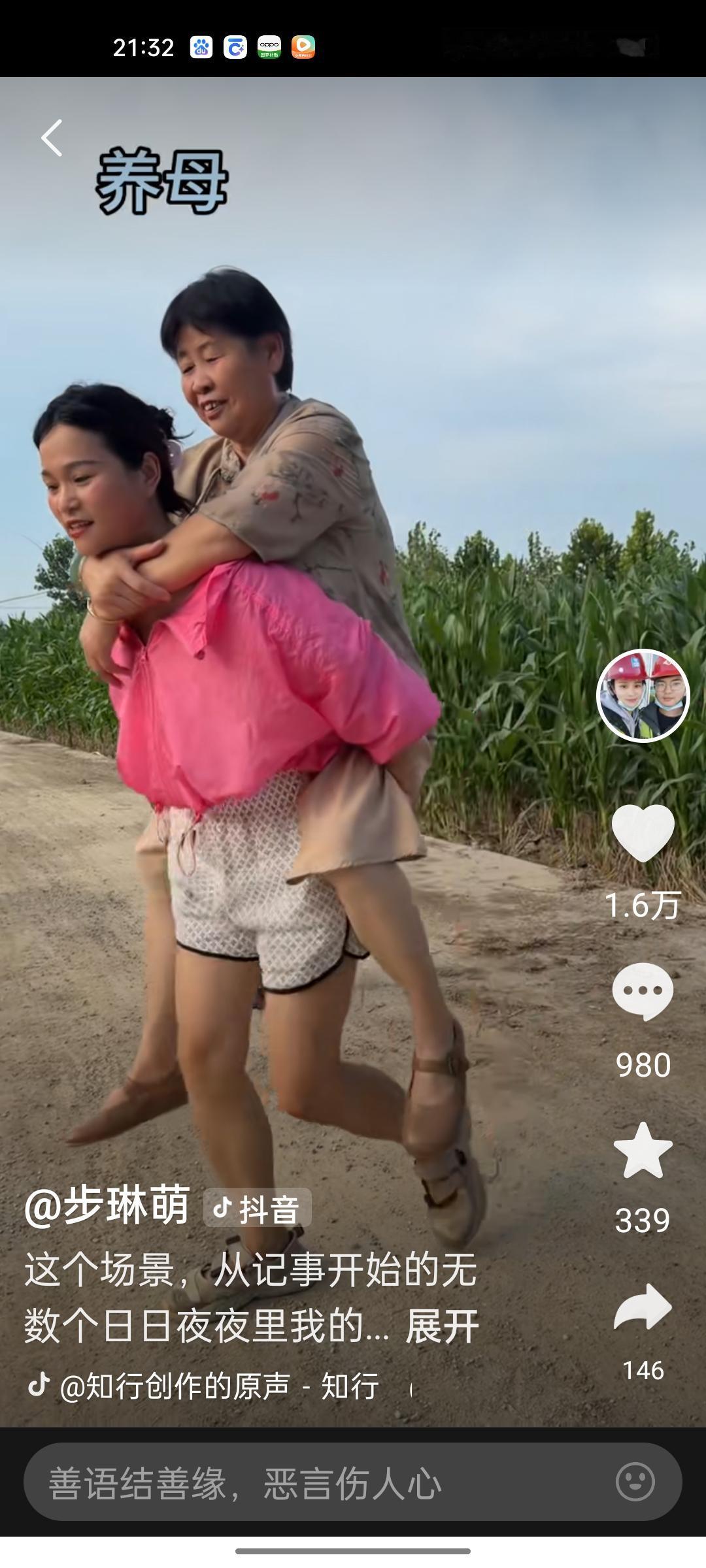The width and height of the screenshot is (706, 1568).
Task: Favorite the video with the star
Action: 643,1151
